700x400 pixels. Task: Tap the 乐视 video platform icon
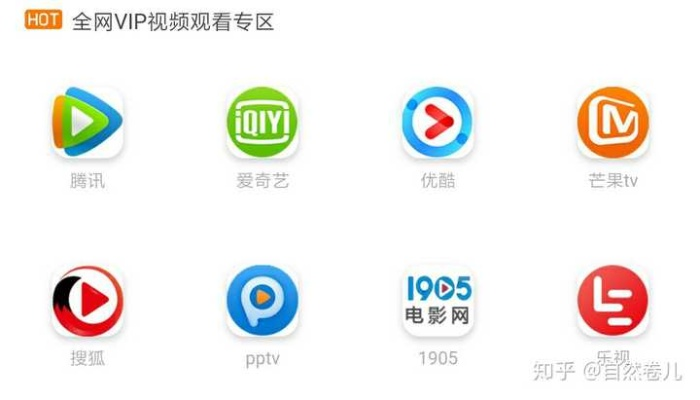coord(612,301)
